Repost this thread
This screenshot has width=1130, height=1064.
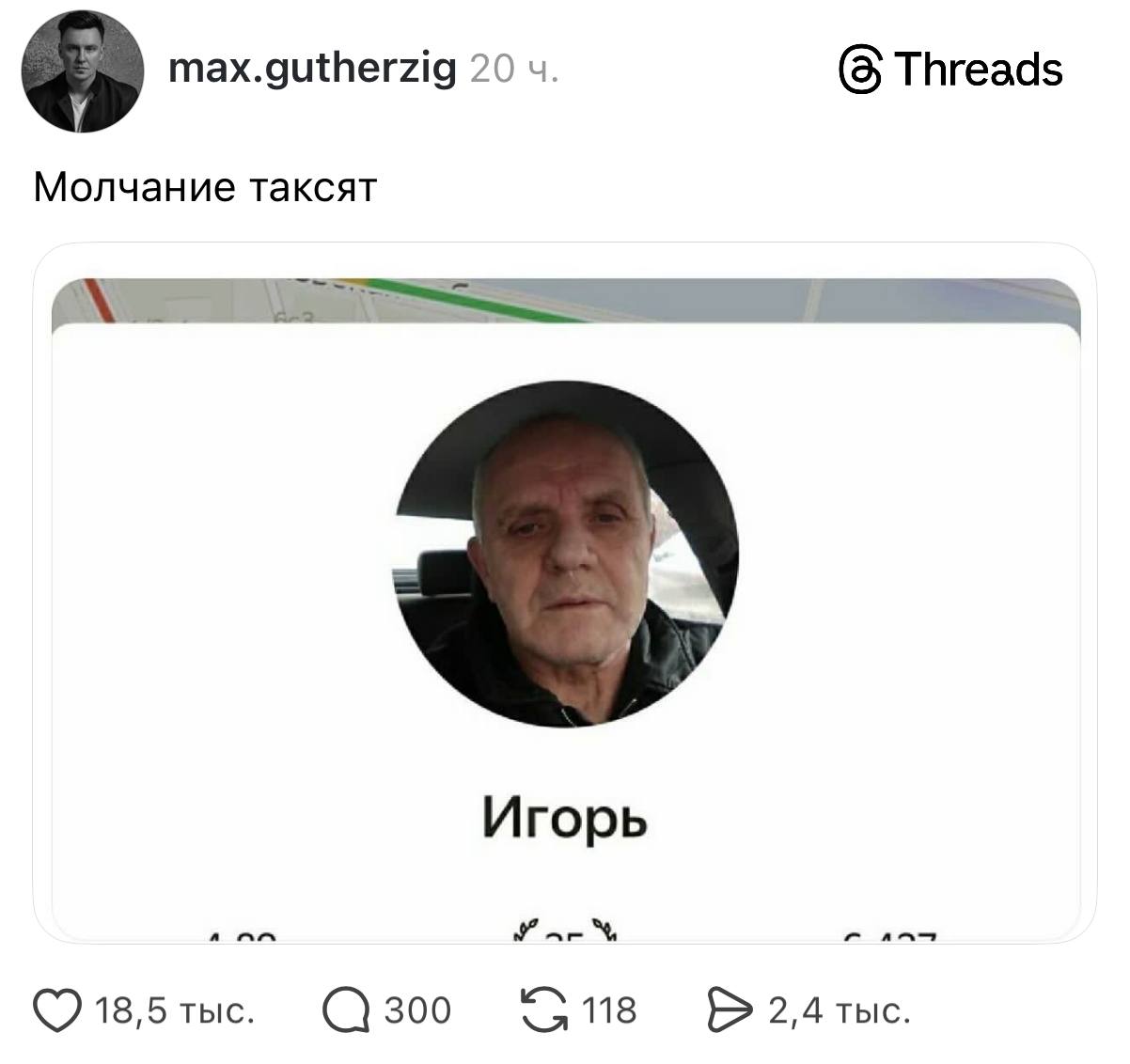pos(543,1010)
